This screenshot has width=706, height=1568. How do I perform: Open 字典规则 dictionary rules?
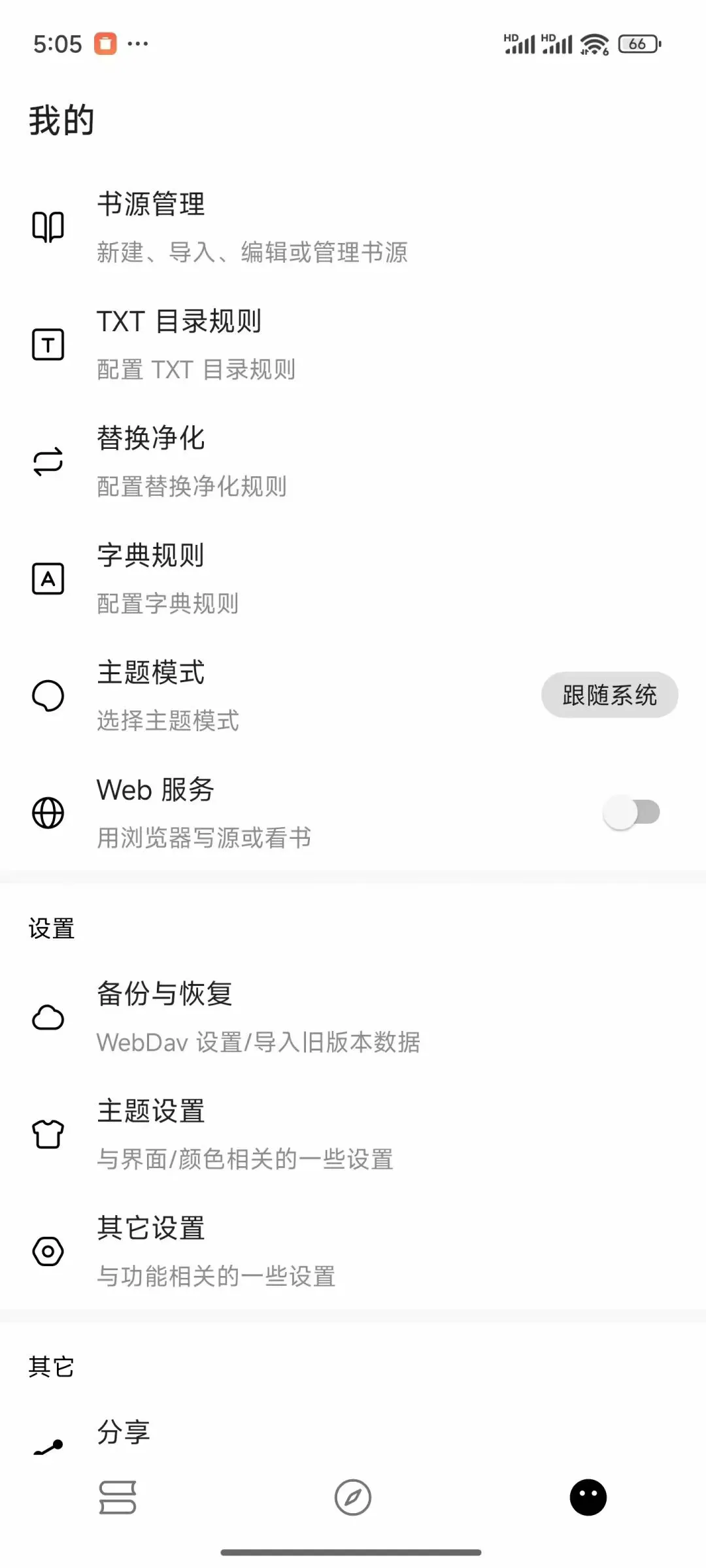pos(167,578)
